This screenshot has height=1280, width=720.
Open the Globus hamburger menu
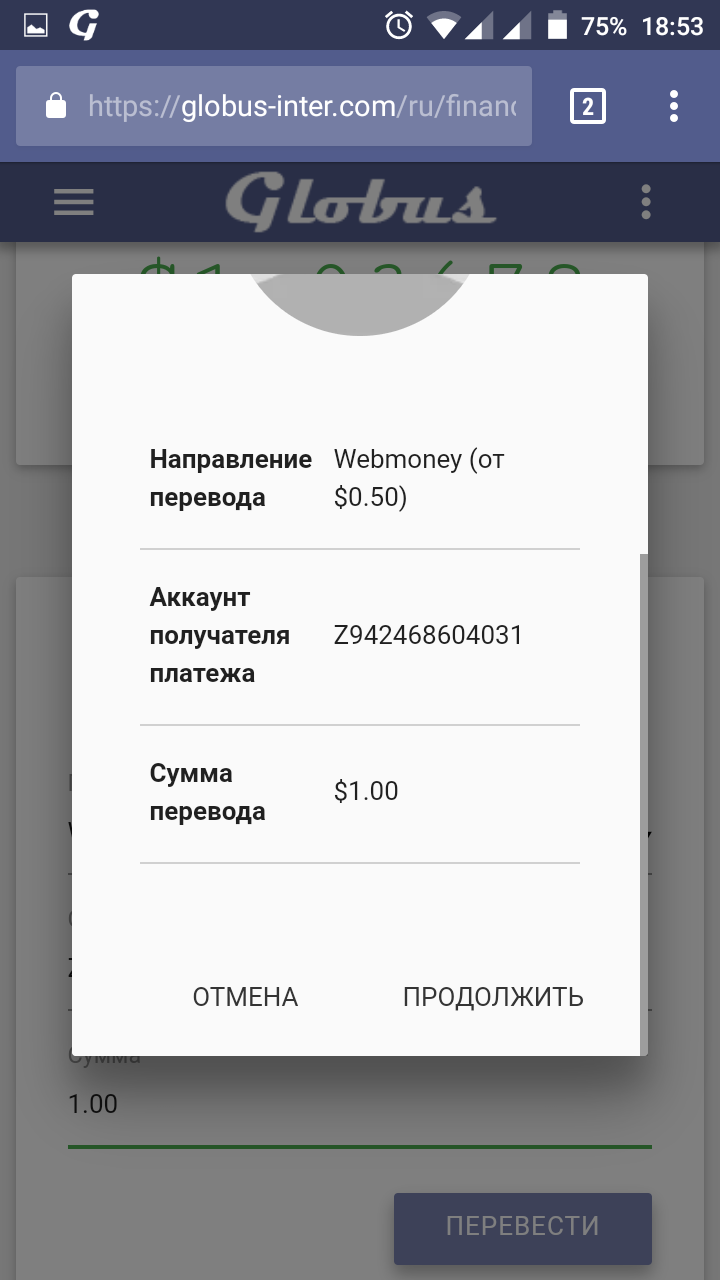(x=73, y=202)
